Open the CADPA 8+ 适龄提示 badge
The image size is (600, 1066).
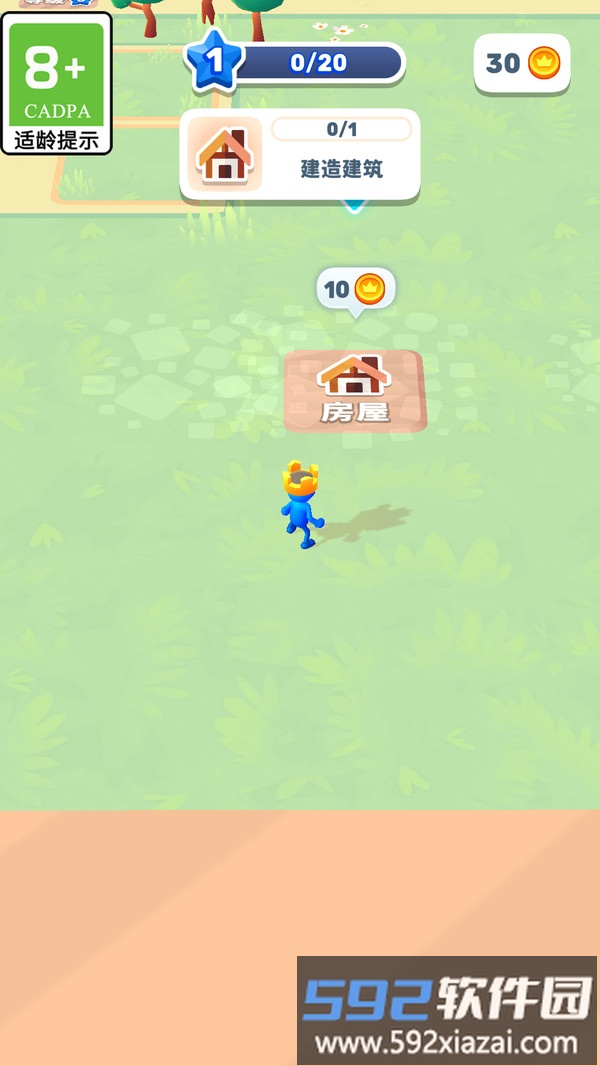[56, 84]
